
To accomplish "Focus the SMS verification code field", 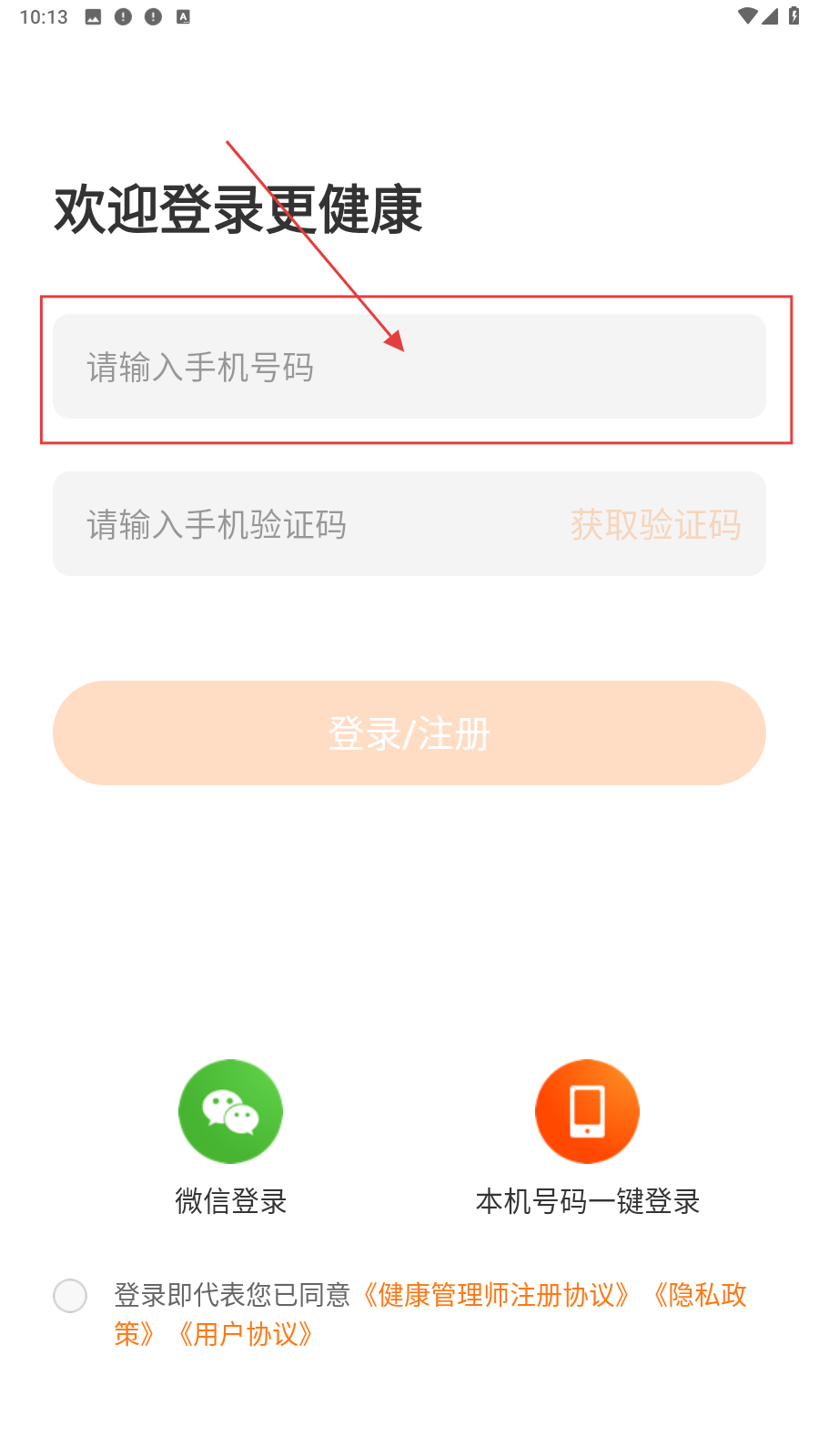I will tap(309, 524).
